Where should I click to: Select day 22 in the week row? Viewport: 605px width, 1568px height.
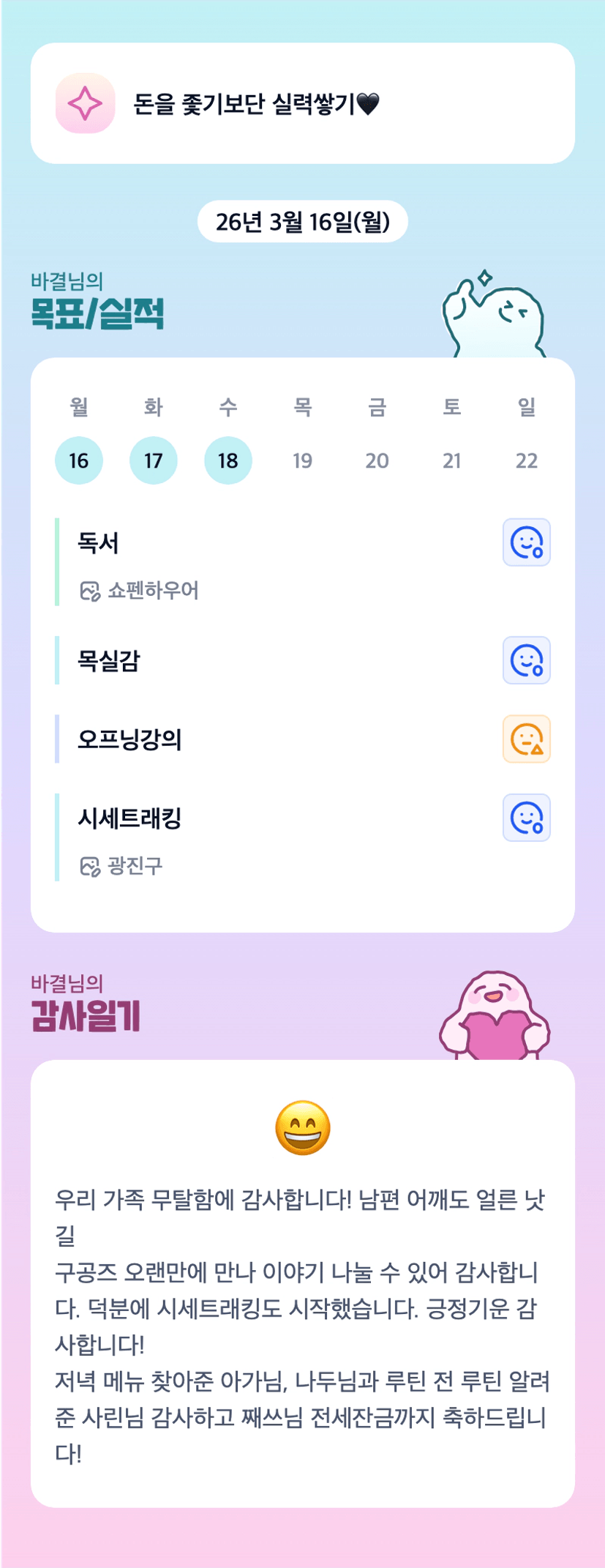point(527,460)
